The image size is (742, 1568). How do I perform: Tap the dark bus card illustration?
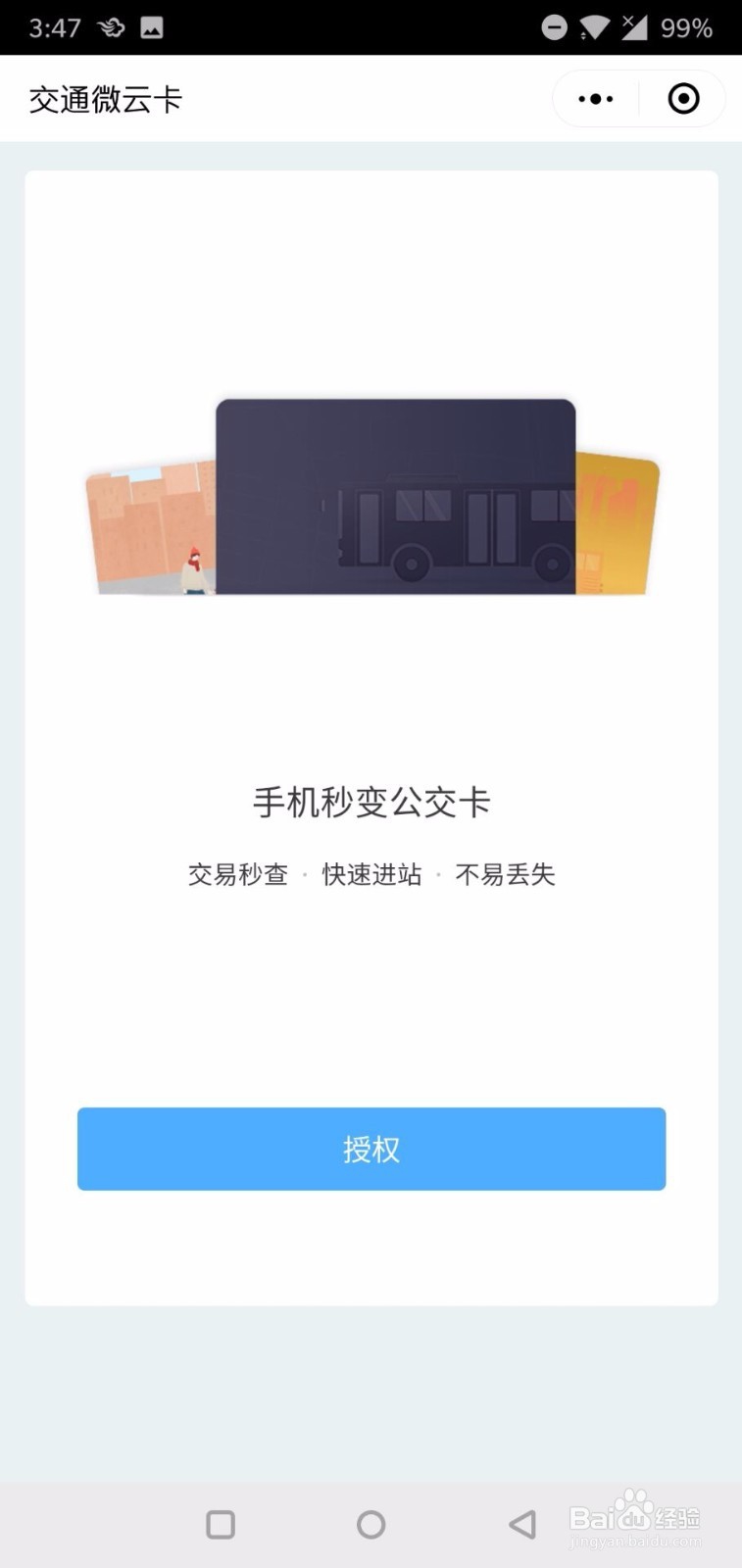pyautogui.click(x=392, y=498)
